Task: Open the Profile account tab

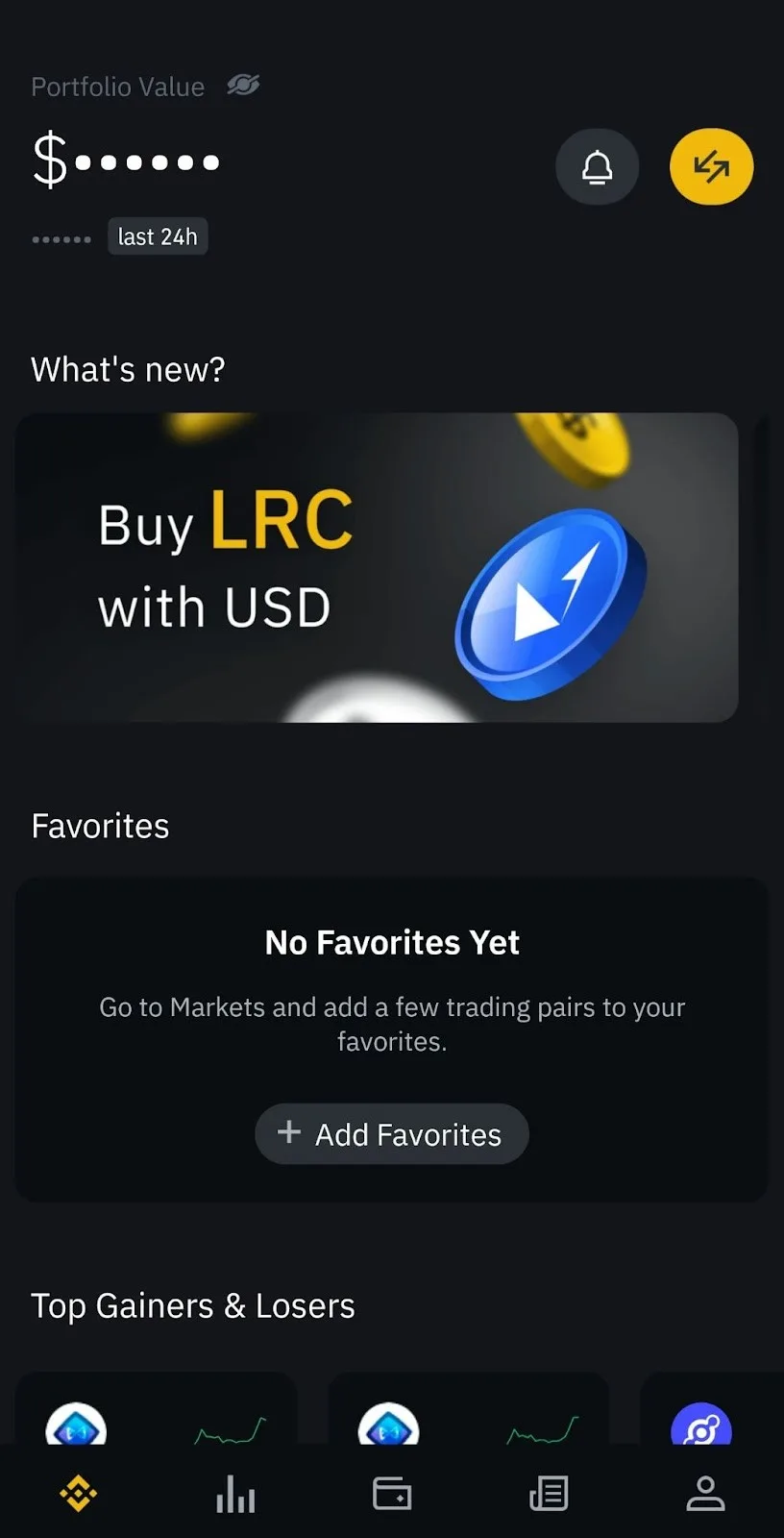Action: (705, 1494)
